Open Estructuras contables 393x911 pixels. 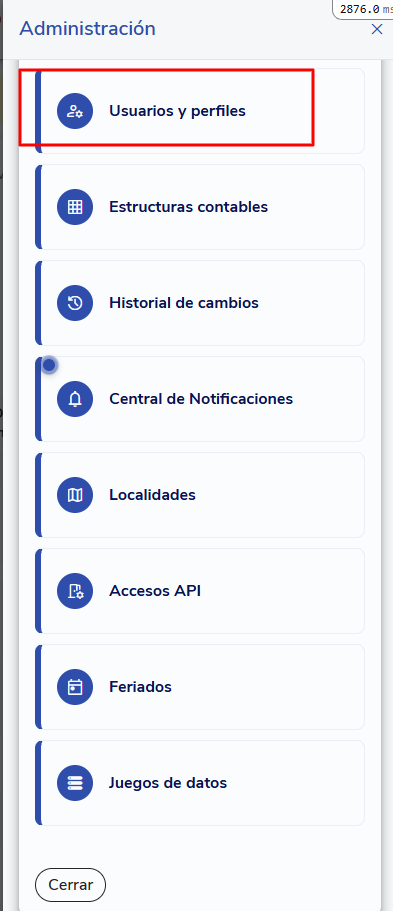(200, 207)
